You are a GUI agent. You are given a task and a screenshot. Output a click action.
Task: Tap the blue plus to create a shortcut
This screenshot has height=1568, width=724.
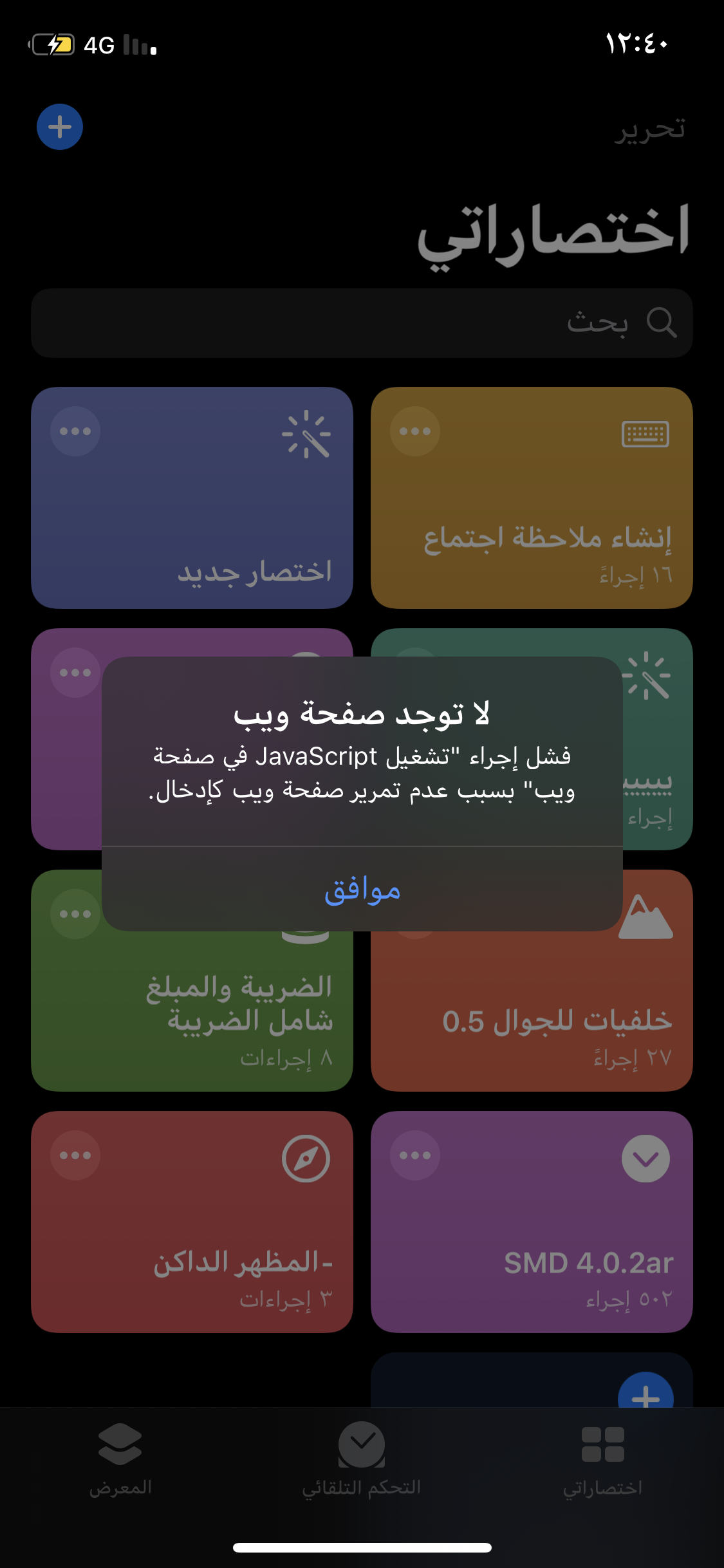(60, 127)
